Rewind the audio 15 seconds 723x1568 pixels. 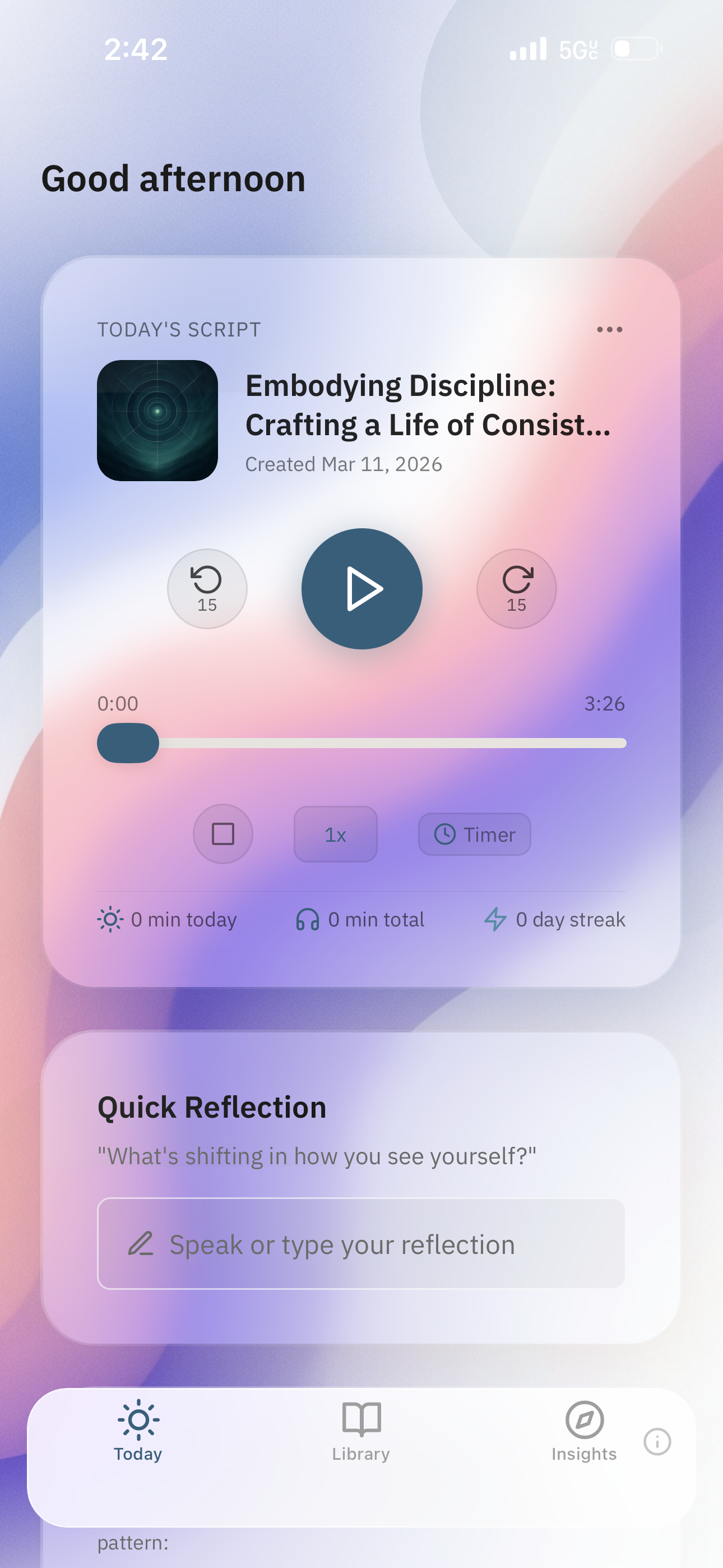[x=206, y=588]
